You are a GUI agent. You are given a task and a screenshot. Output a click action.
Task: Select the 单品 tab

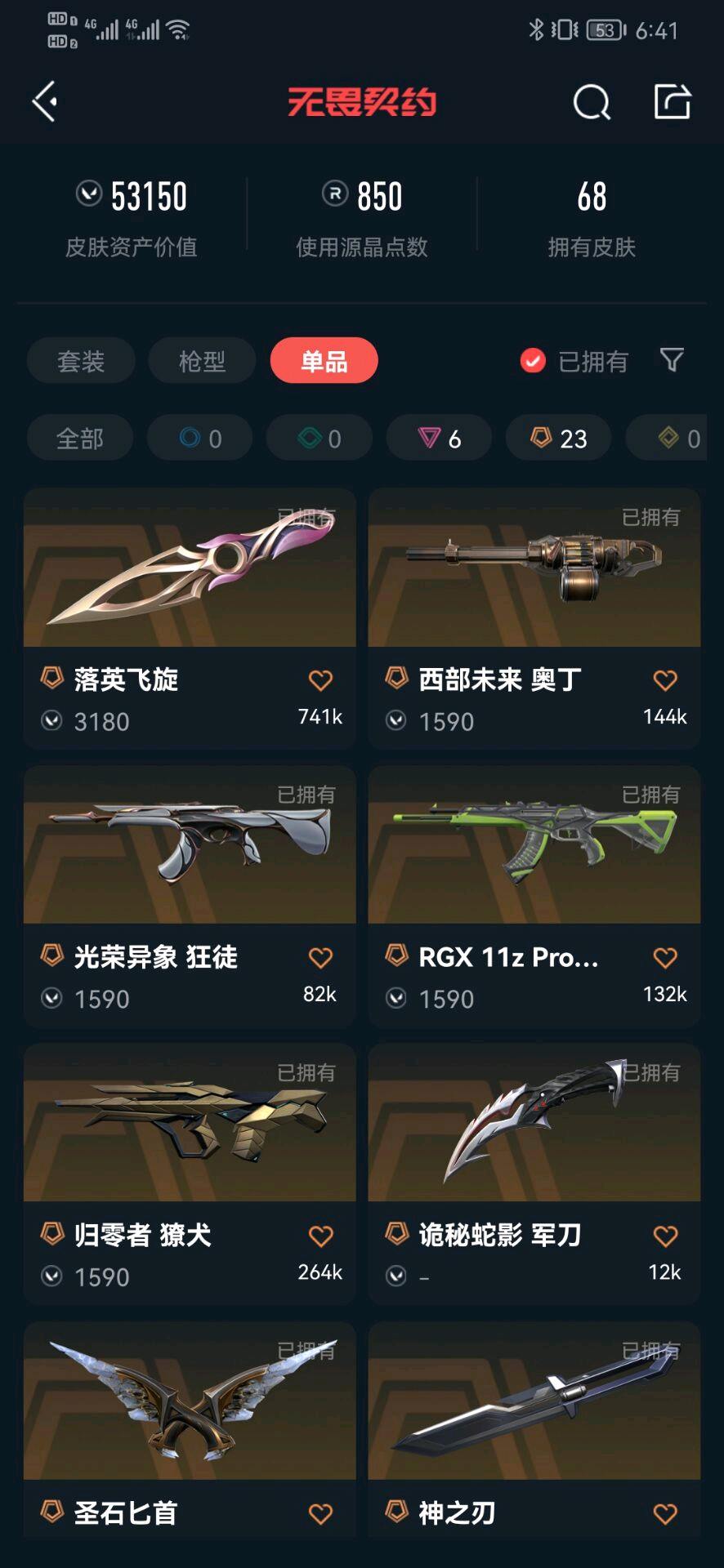[324, 361]
